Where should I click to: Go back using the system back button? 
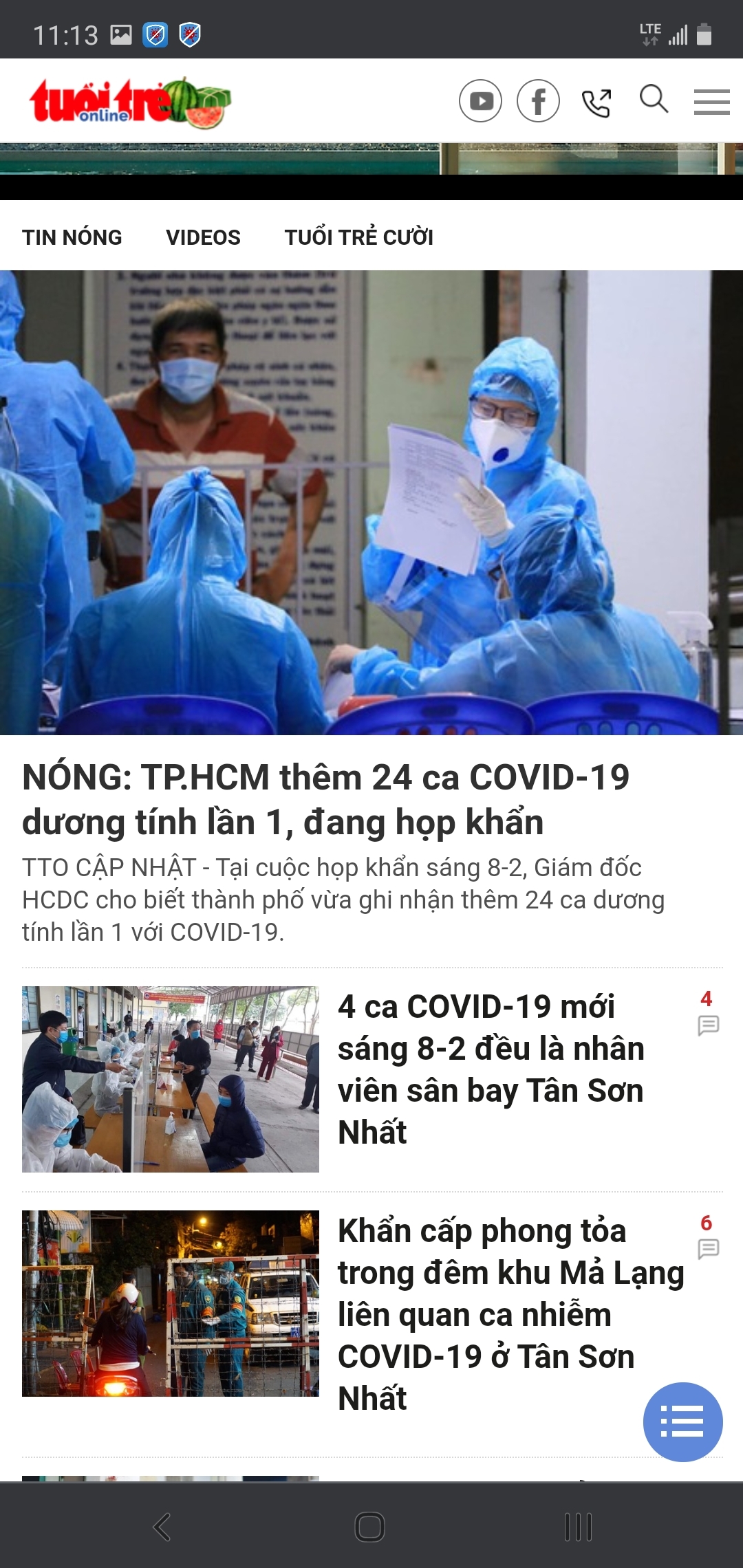click(162, 1527)
